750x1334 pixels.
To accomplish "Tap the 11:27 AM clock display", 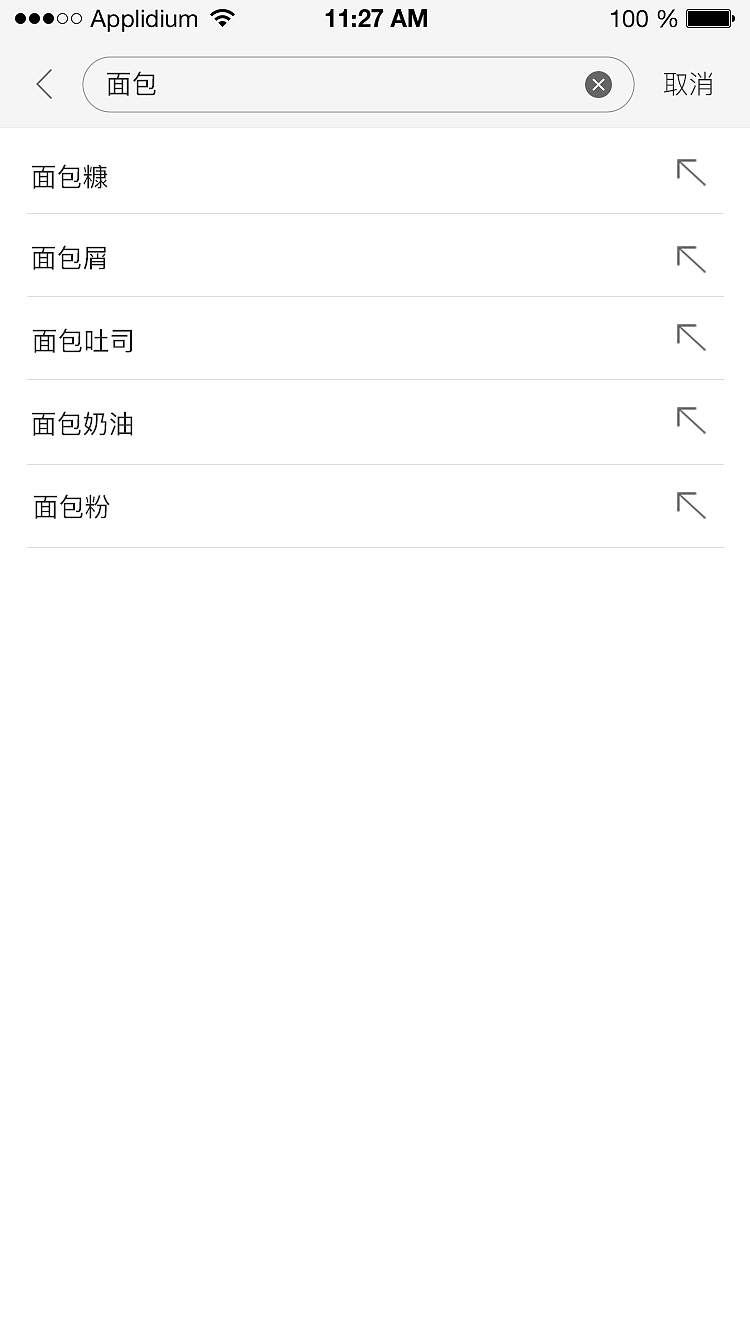I will (x=375, y=17).
